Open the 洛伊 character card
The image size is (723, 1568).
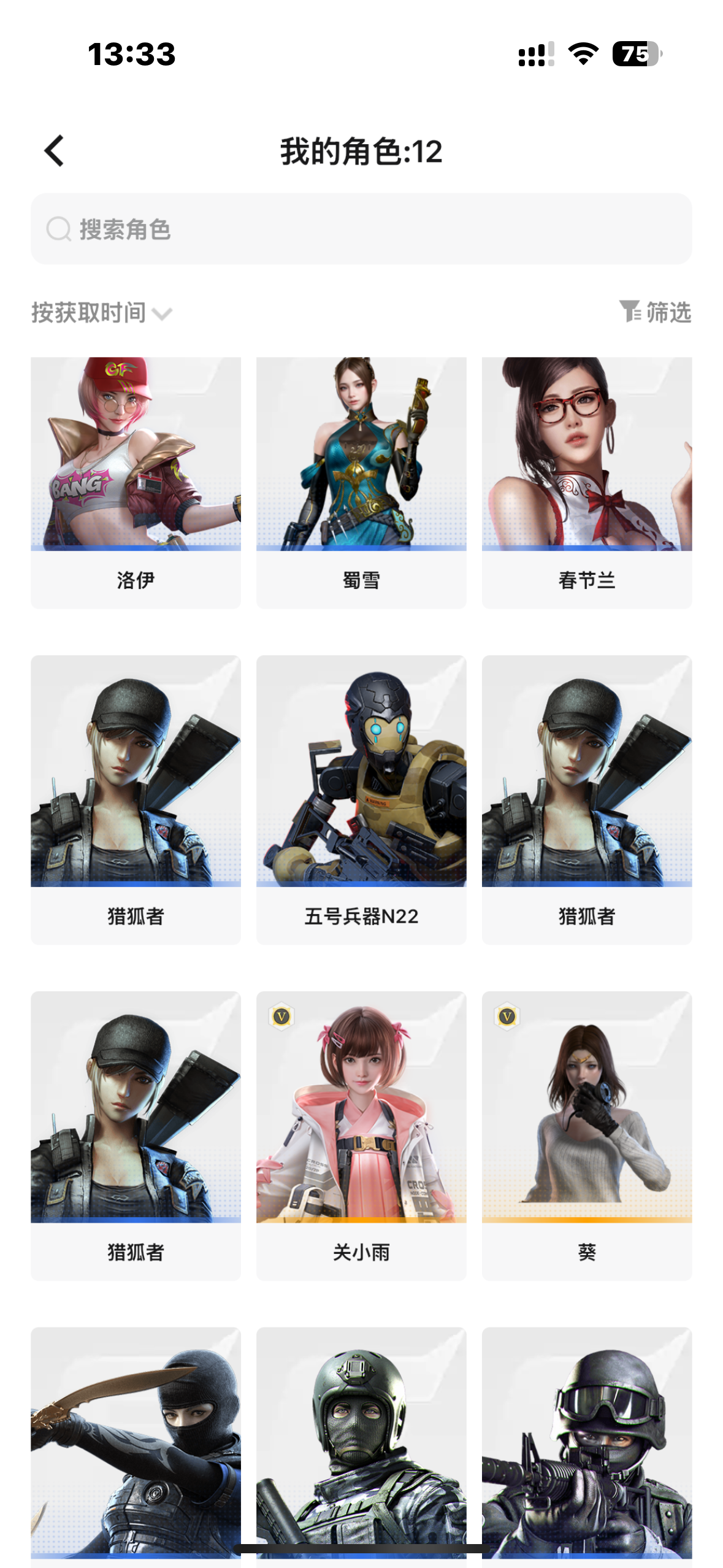136,482
